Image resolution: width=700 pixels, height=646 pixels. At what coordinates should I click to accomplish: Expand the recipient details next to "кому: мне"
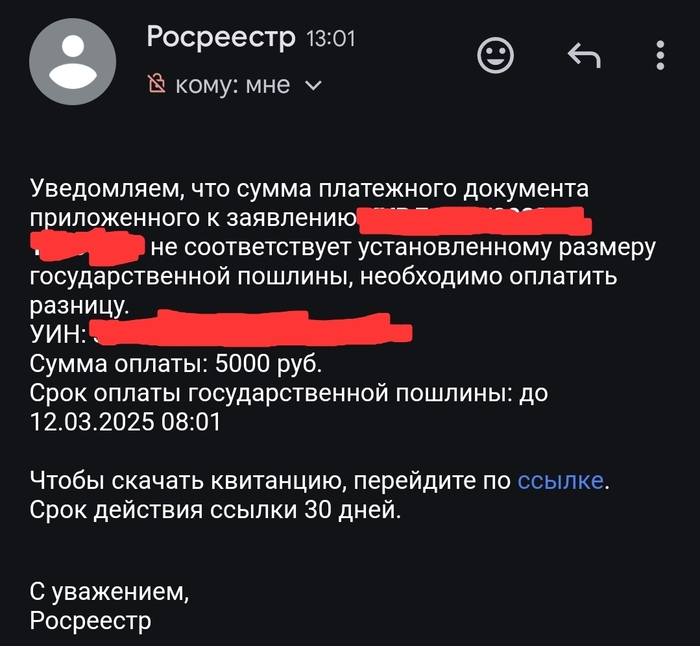tap(313, 86)
